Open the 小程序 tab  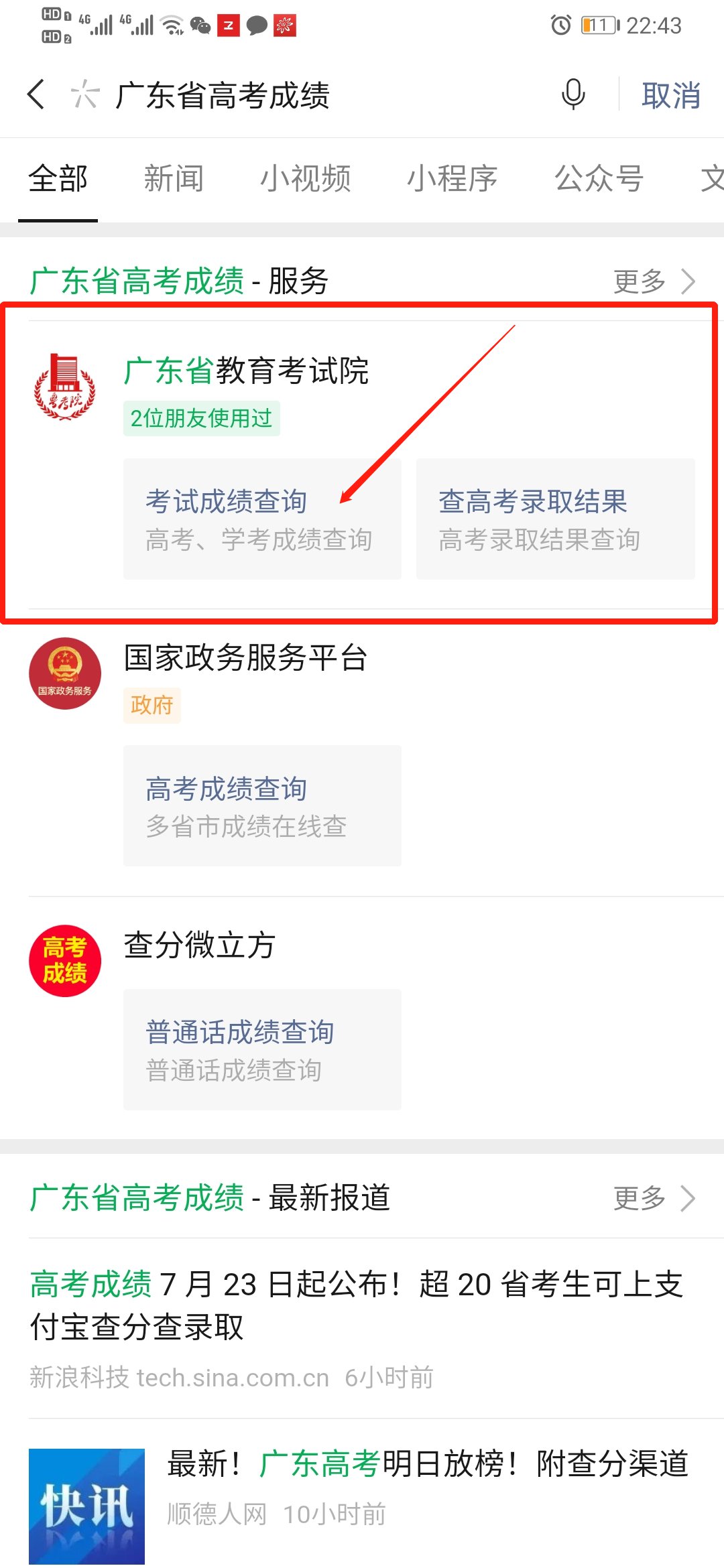coord(452,179)
